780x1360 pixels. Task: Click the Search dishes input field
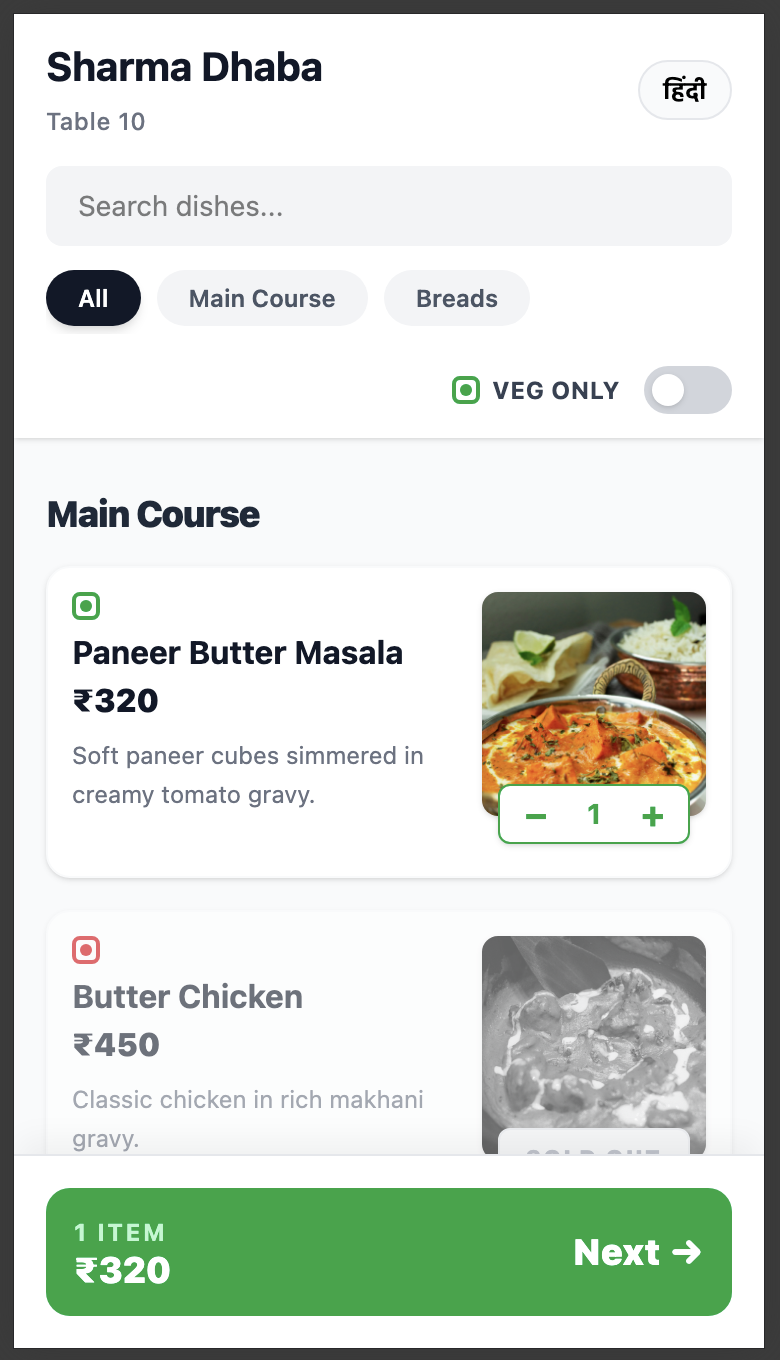[x=389, y=205]
